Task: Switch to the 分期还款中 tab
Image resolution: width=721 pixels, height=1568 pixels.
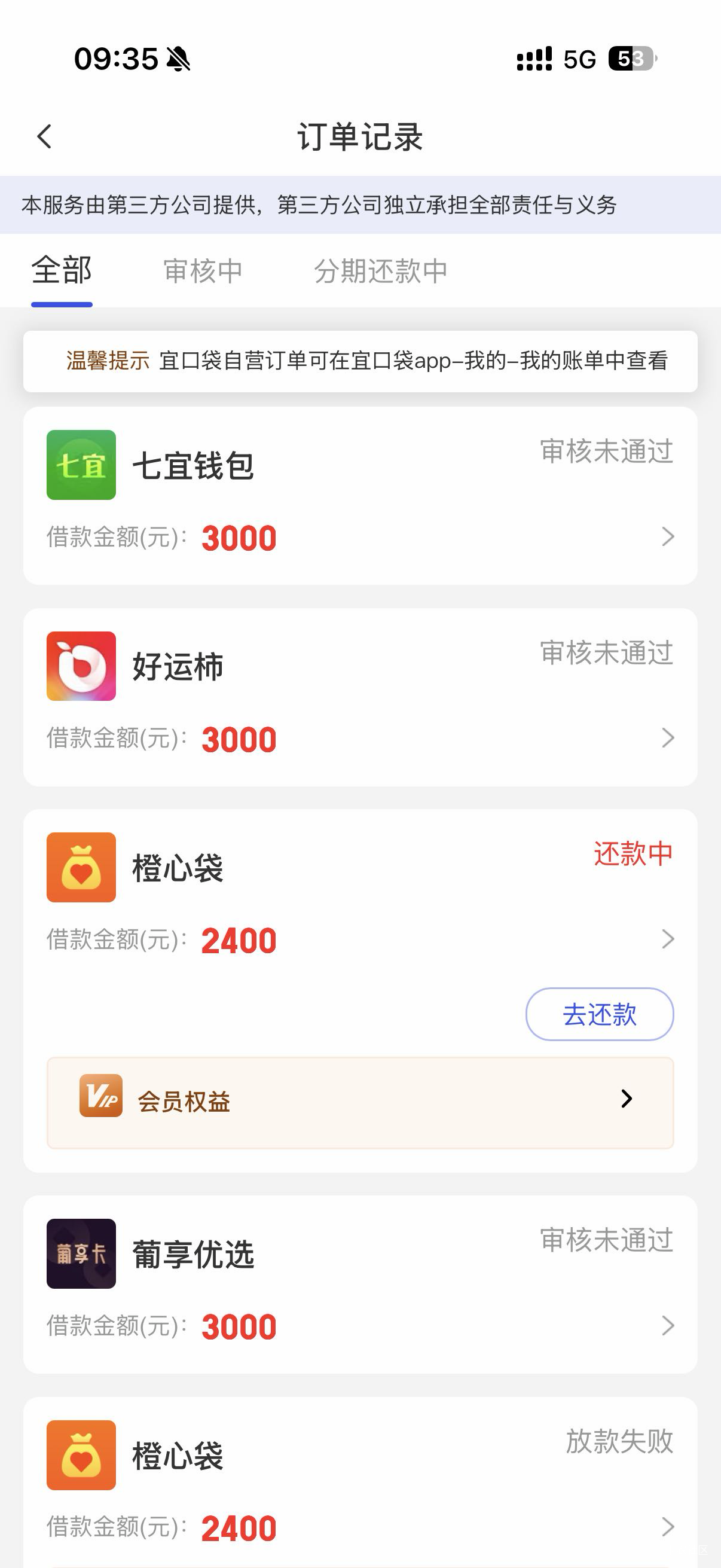Action: [381, 271]
